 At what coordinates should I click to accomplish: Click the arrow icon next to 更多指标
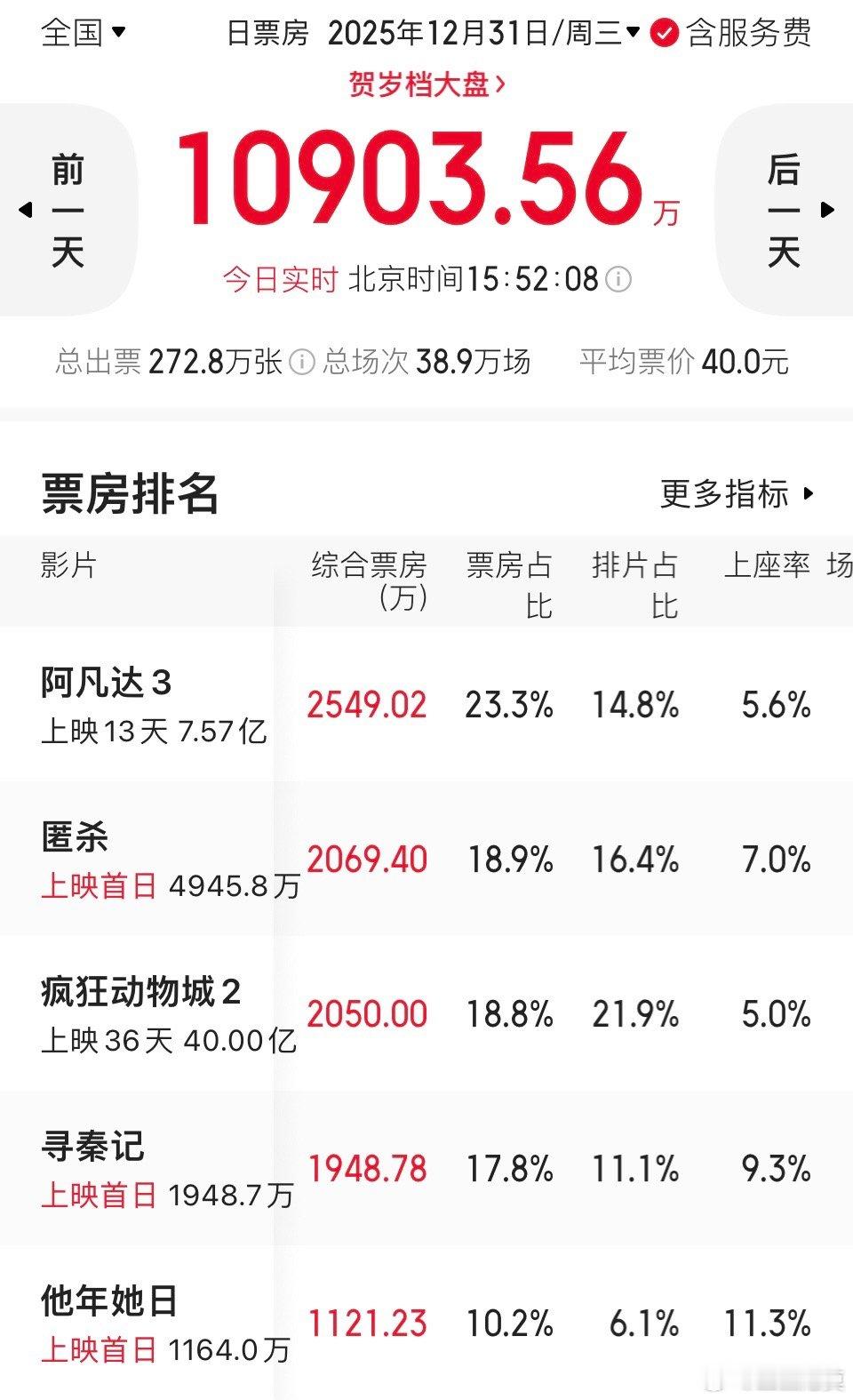point(807,495)
